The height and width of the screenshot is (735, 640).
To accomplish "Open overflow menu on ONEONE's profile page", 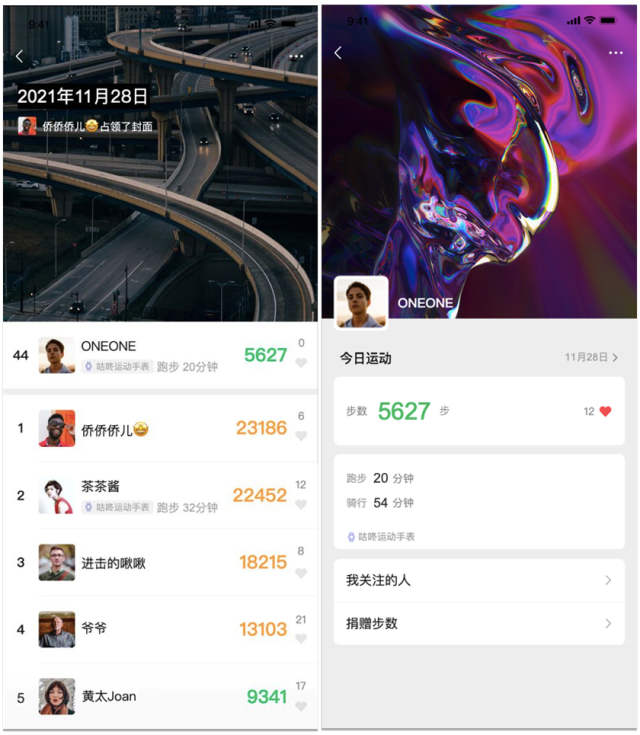I will tap(615, 53).
